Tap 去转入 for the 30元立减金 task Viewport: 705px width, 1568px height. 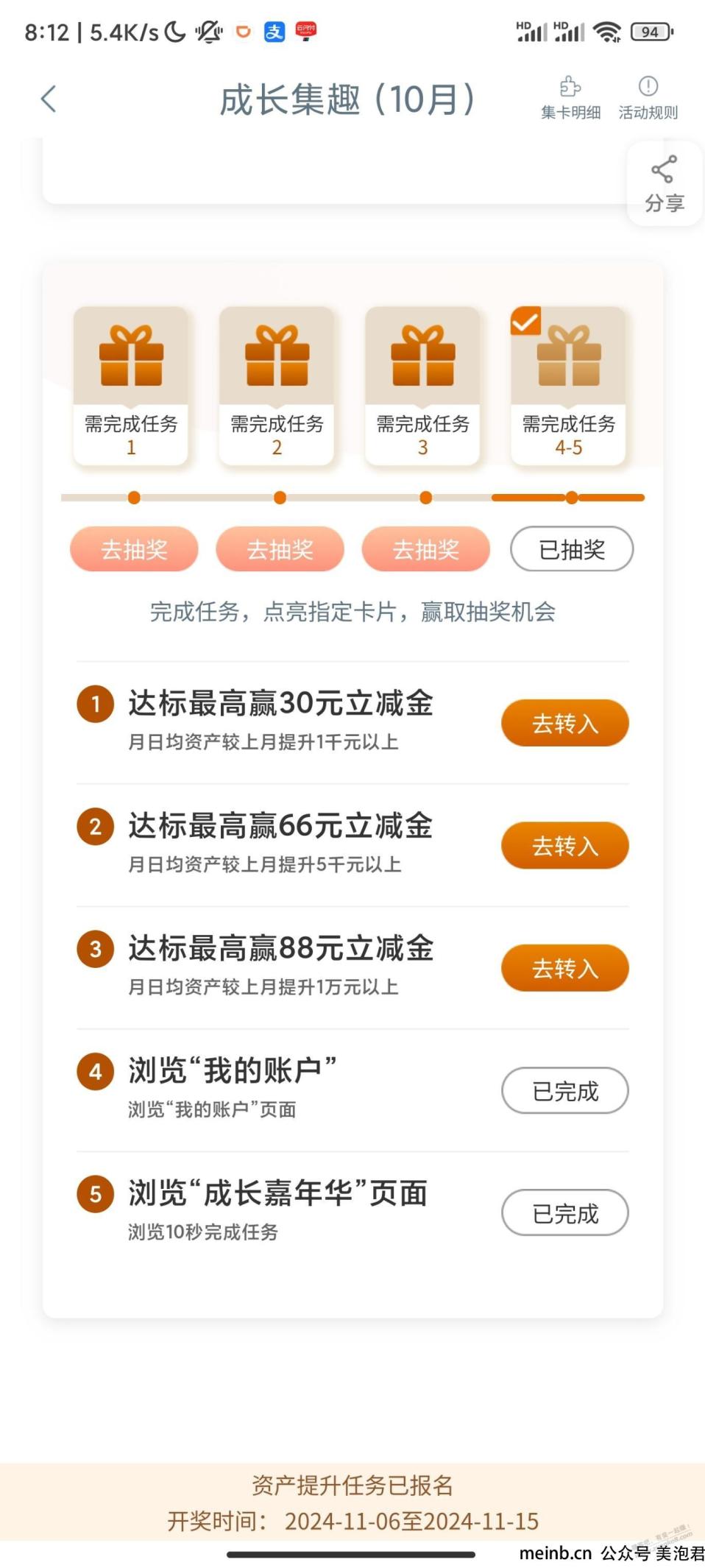(x=564, y=723)
